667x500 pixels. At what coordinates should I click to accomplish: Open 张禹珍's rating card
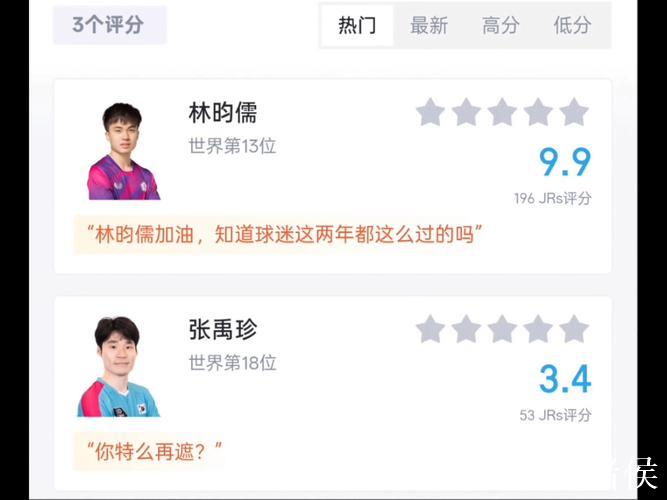[x=223, y=329]
